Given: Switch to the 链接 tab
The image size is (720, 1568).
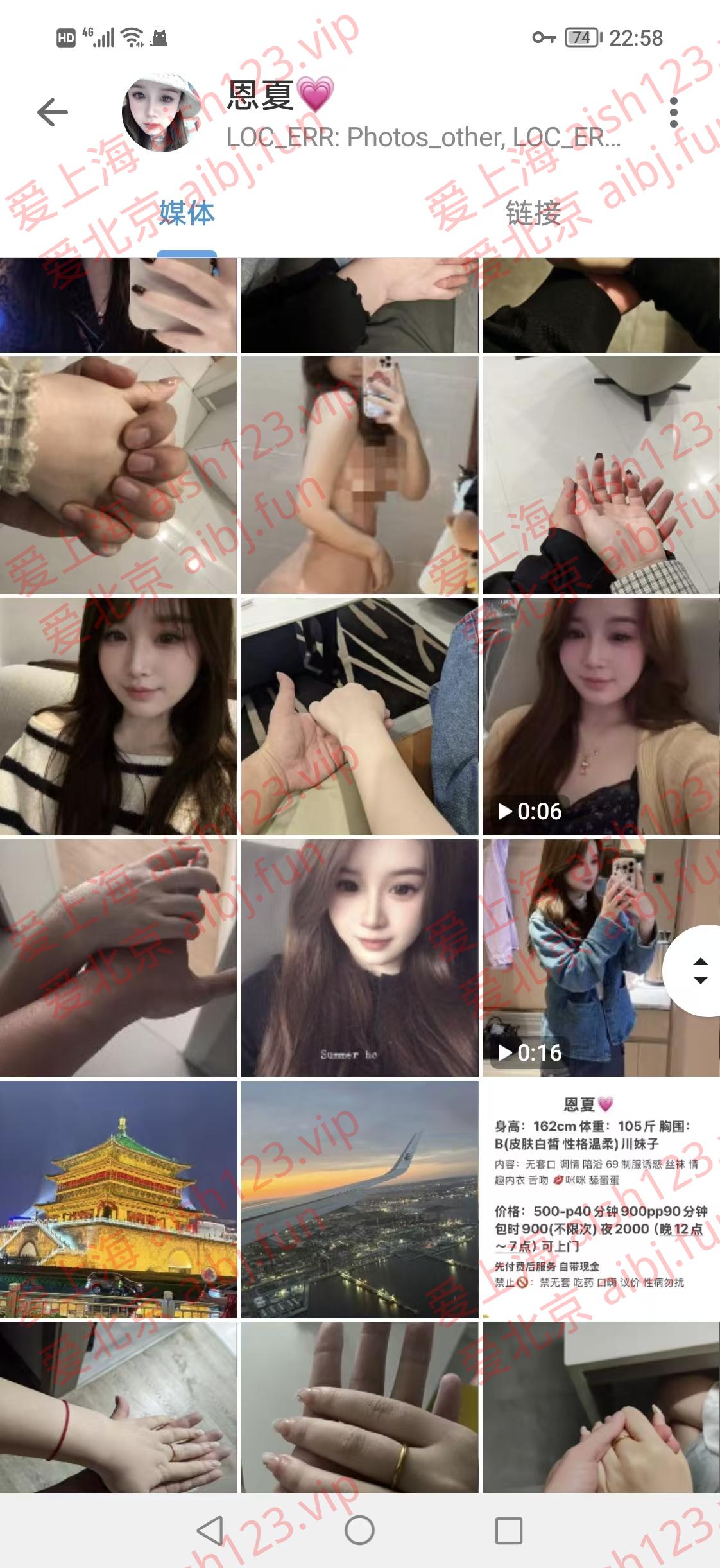Looking at the screenshot, I should click(533, 213).
